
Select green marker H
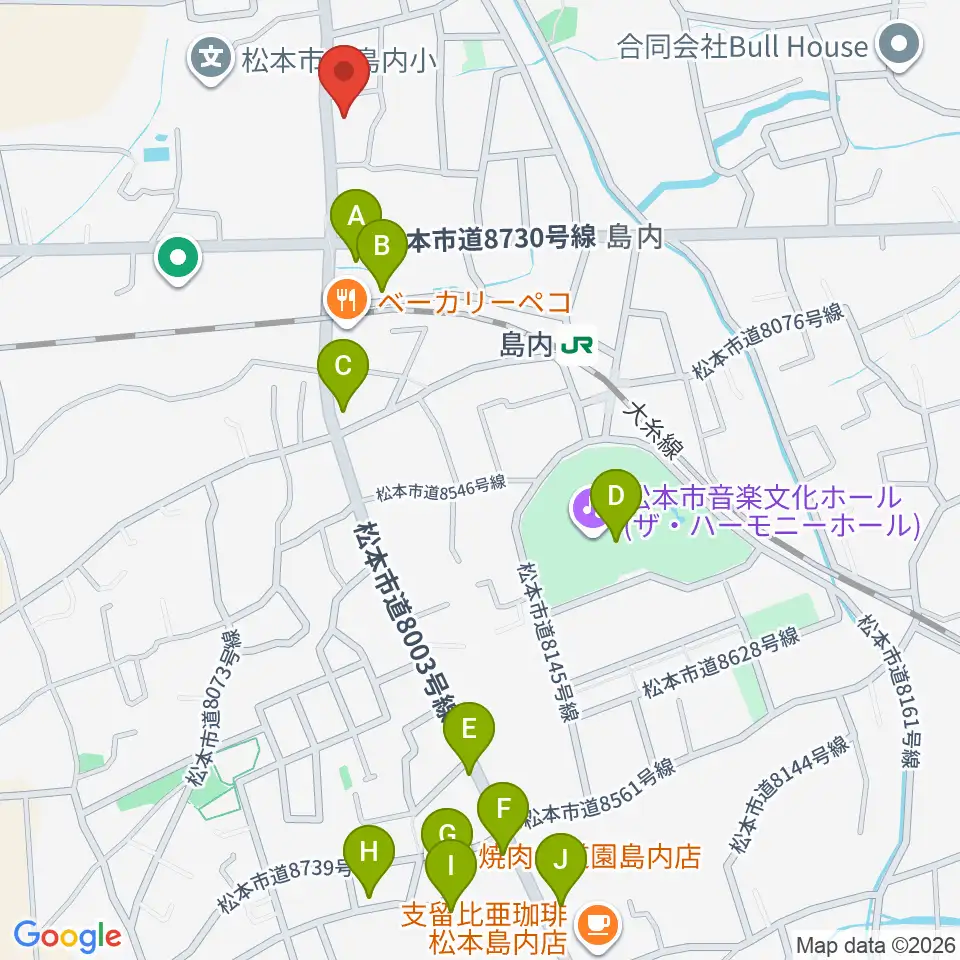coord(369,858)
